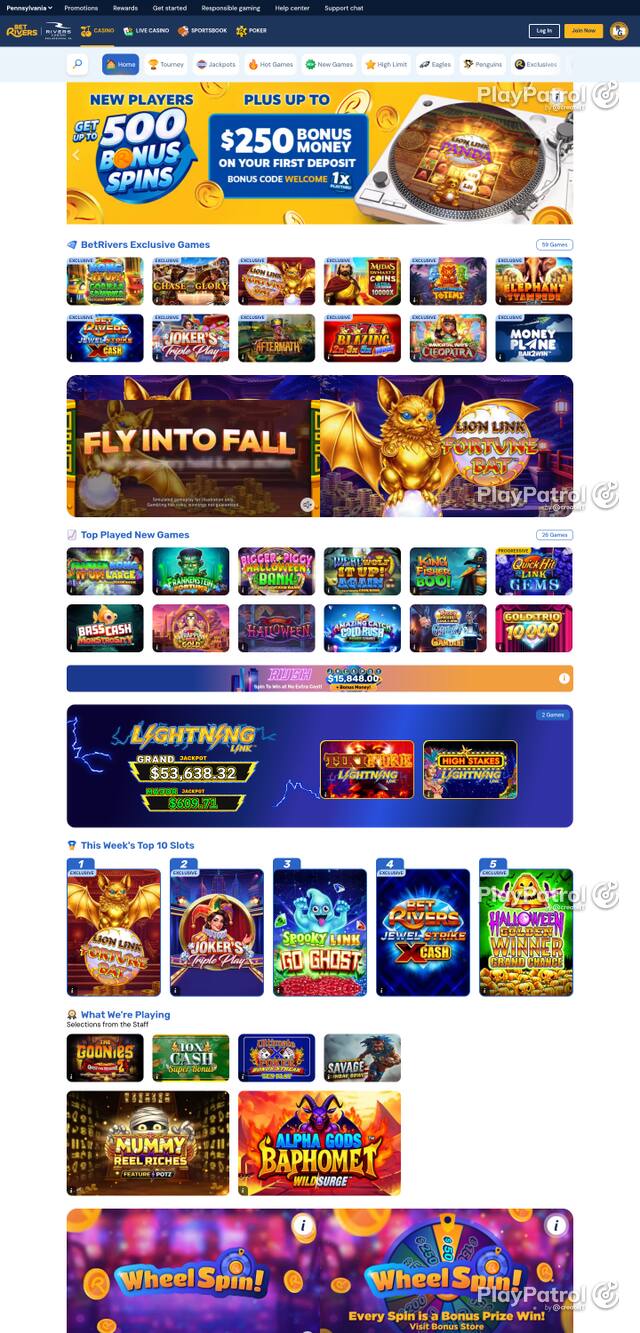Open the Elephant Stampede game tile
This screenshot has width=640, height=1333.
point(534,281)
